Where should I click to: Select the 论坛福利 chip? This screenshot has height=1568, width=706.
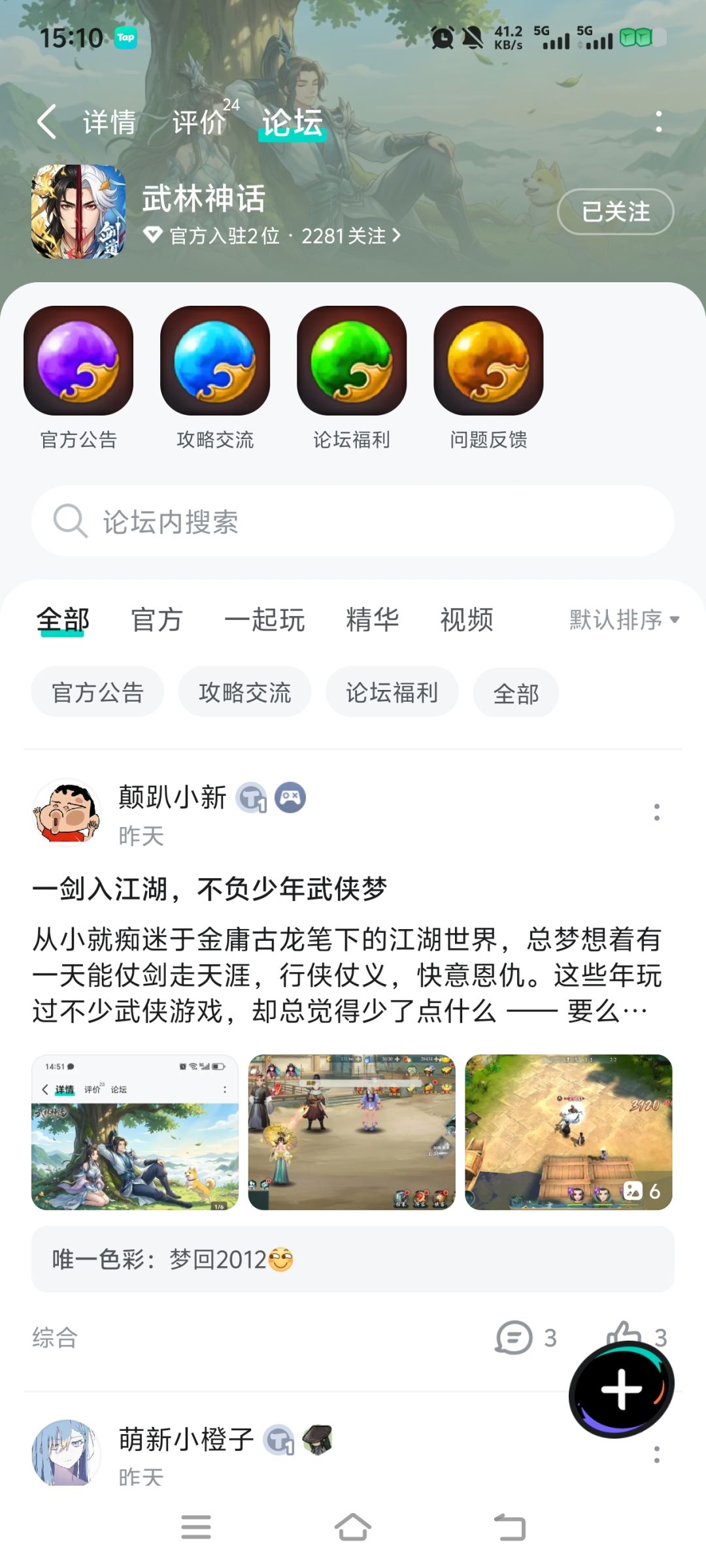pos(392,693)
